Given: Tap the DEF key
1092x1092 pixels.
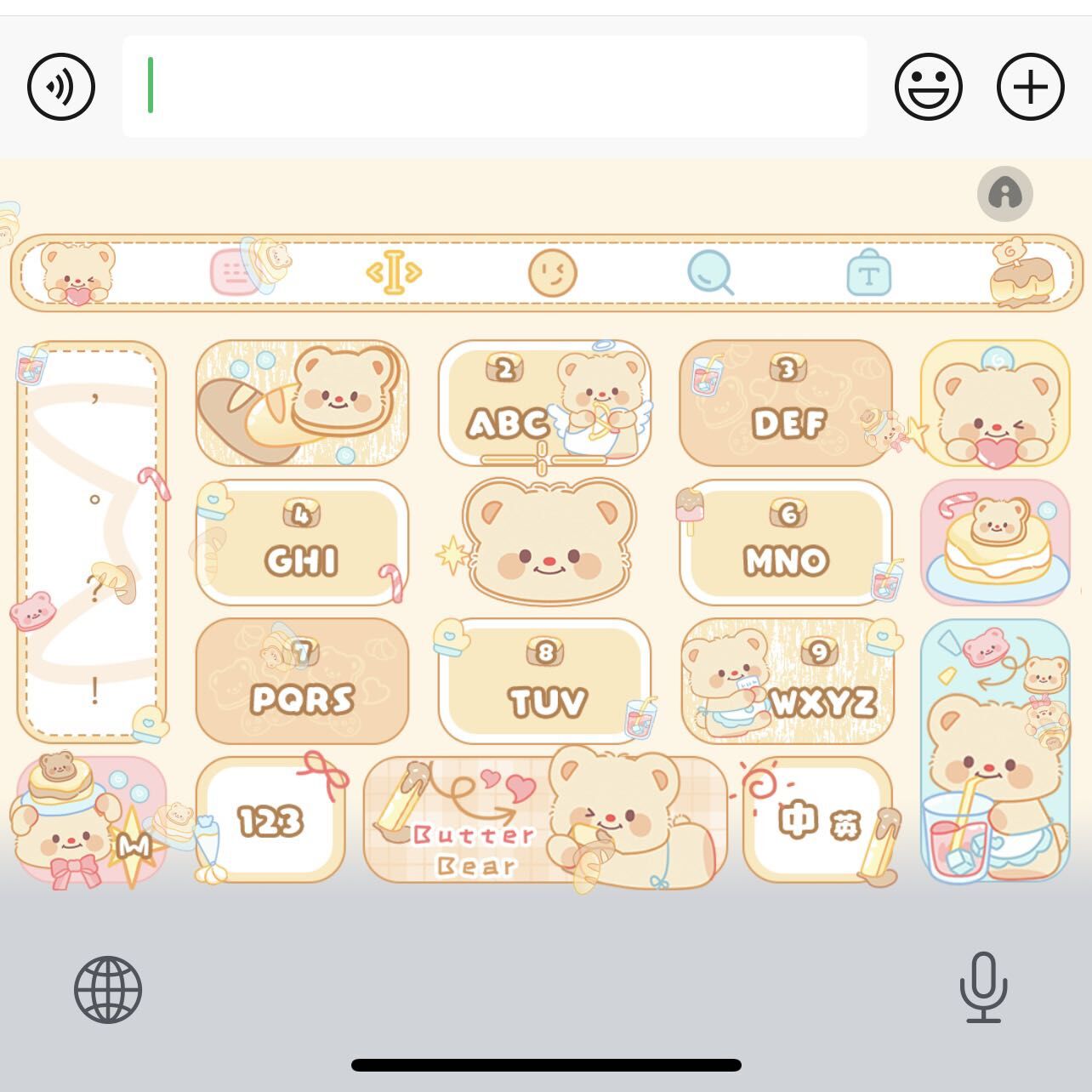Looking at the screenshot, I should point(786,403).
